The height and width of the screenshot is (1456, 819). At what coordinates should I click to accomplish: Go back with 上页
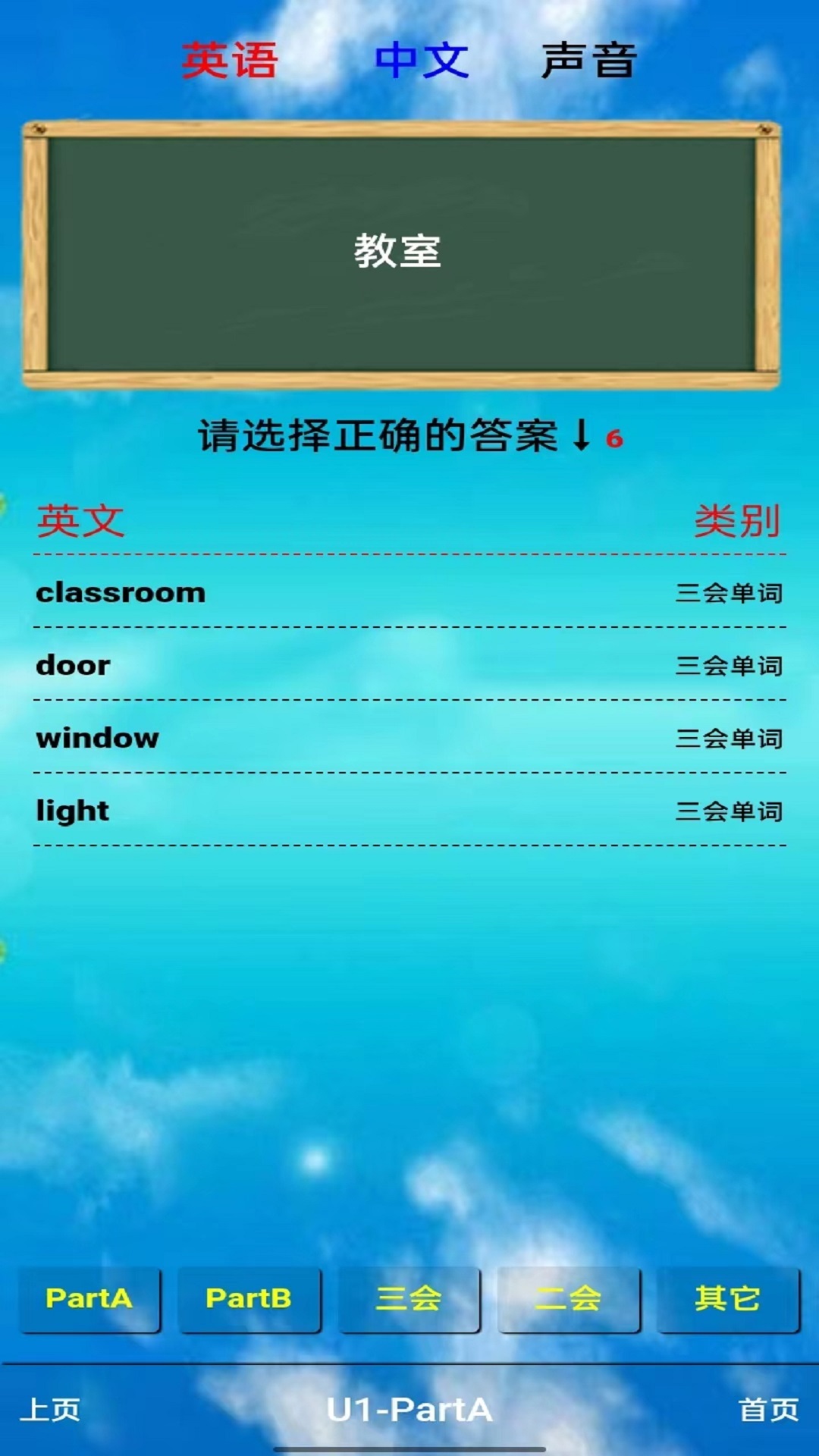click(50, 1410)
